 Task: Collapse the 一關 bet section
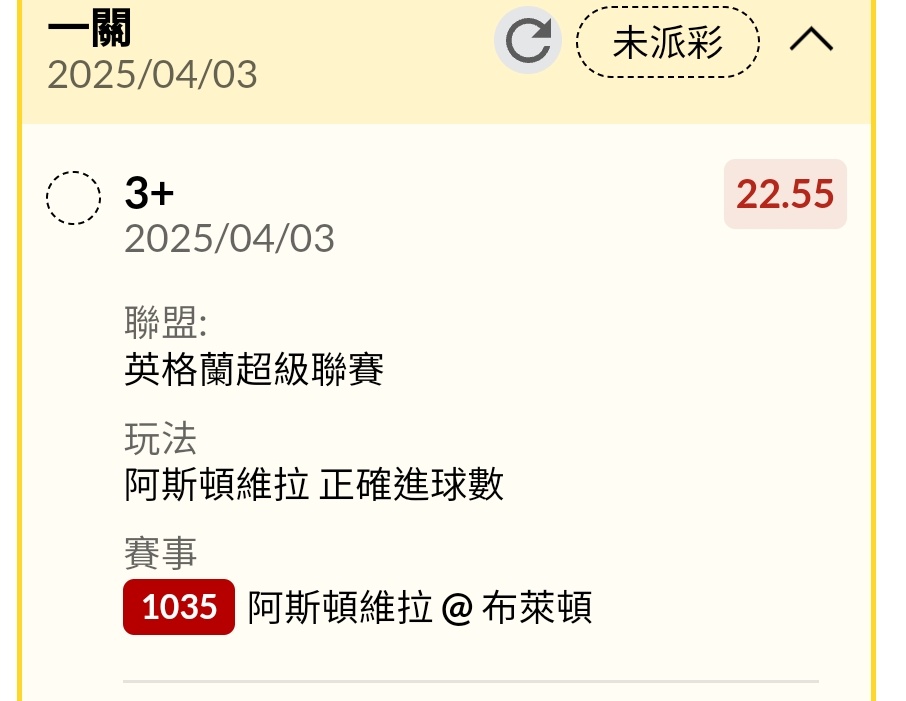811,41
